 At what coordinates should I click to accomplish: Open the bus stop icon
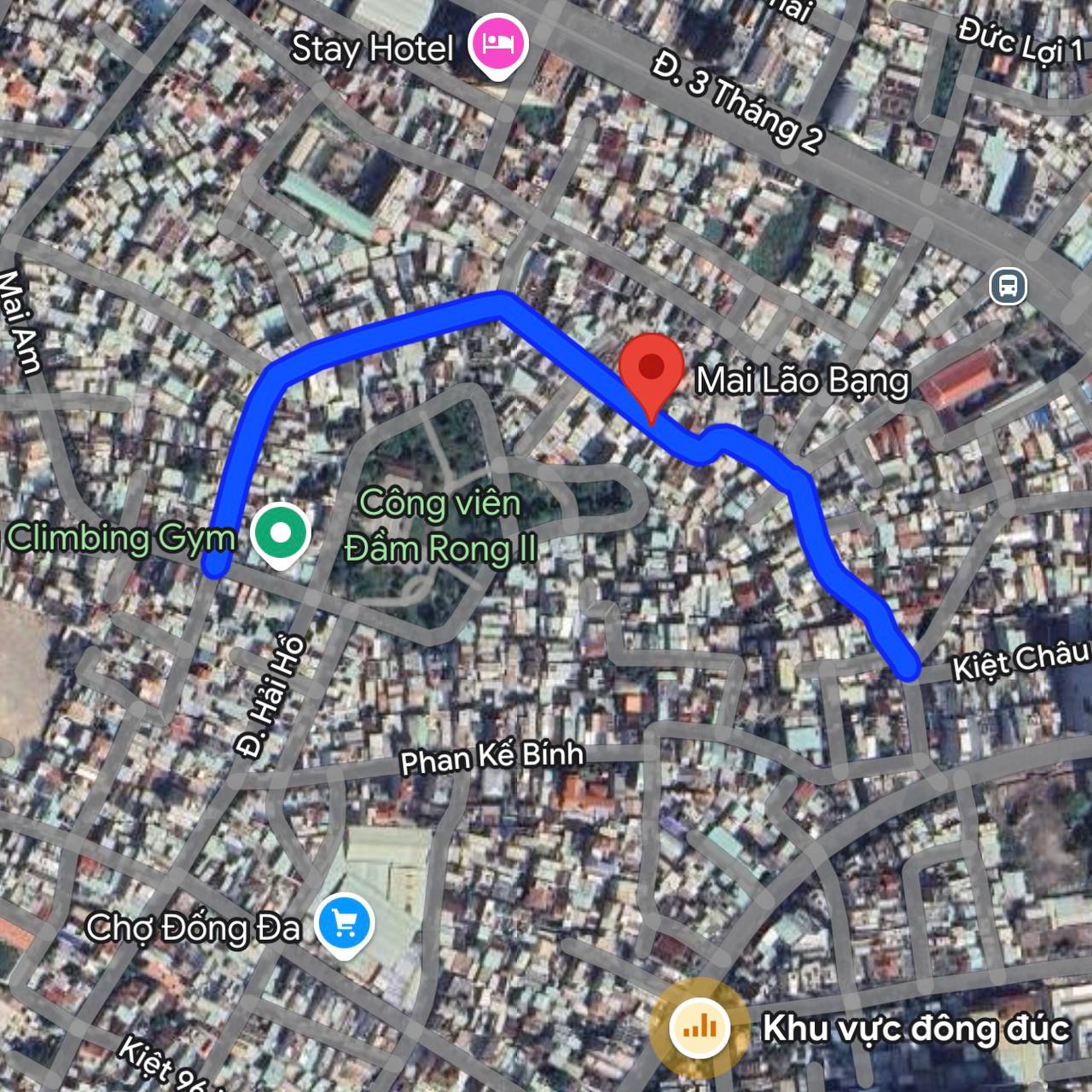(1008, 287)
